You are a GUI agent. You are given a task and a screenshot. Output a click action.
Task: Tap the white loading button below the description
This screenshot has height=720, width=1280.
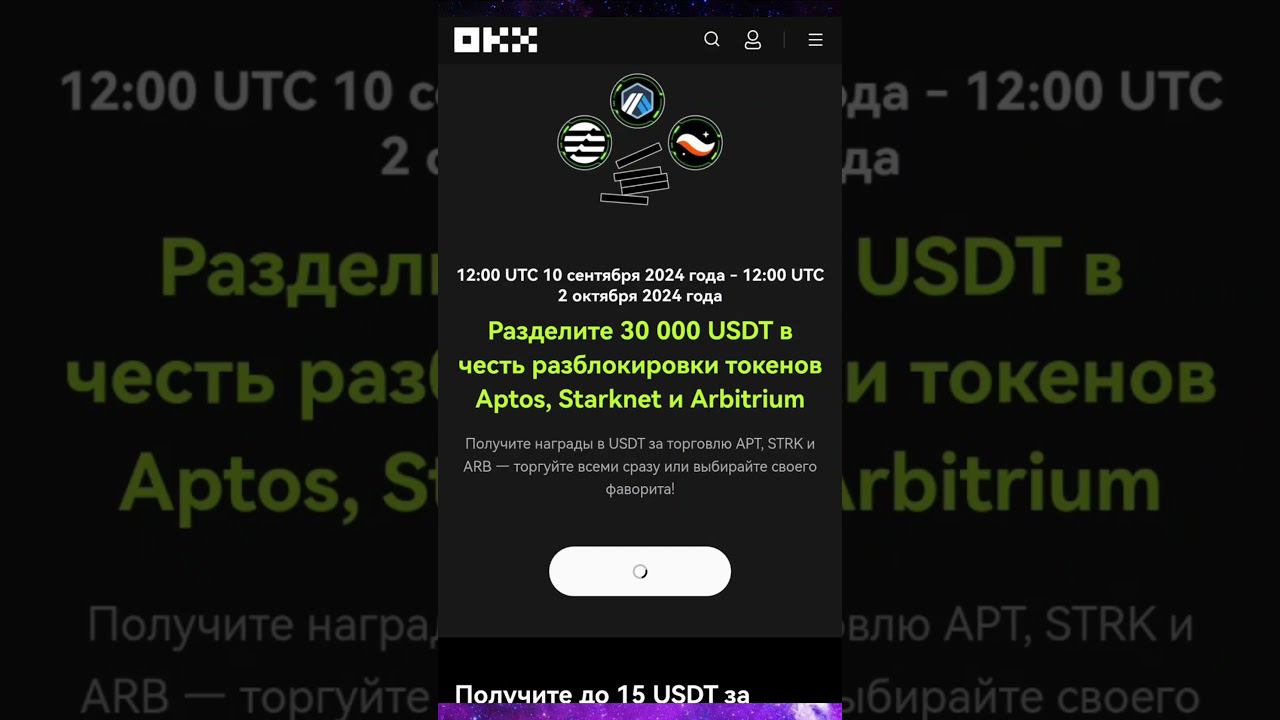(x=640, y=571)
